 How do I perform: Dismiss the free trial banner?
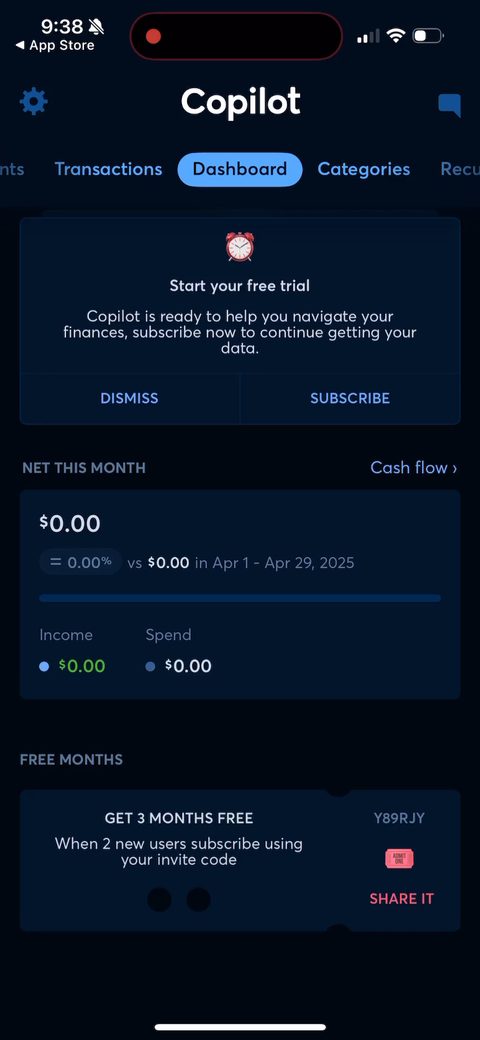(x=129, y=398)
